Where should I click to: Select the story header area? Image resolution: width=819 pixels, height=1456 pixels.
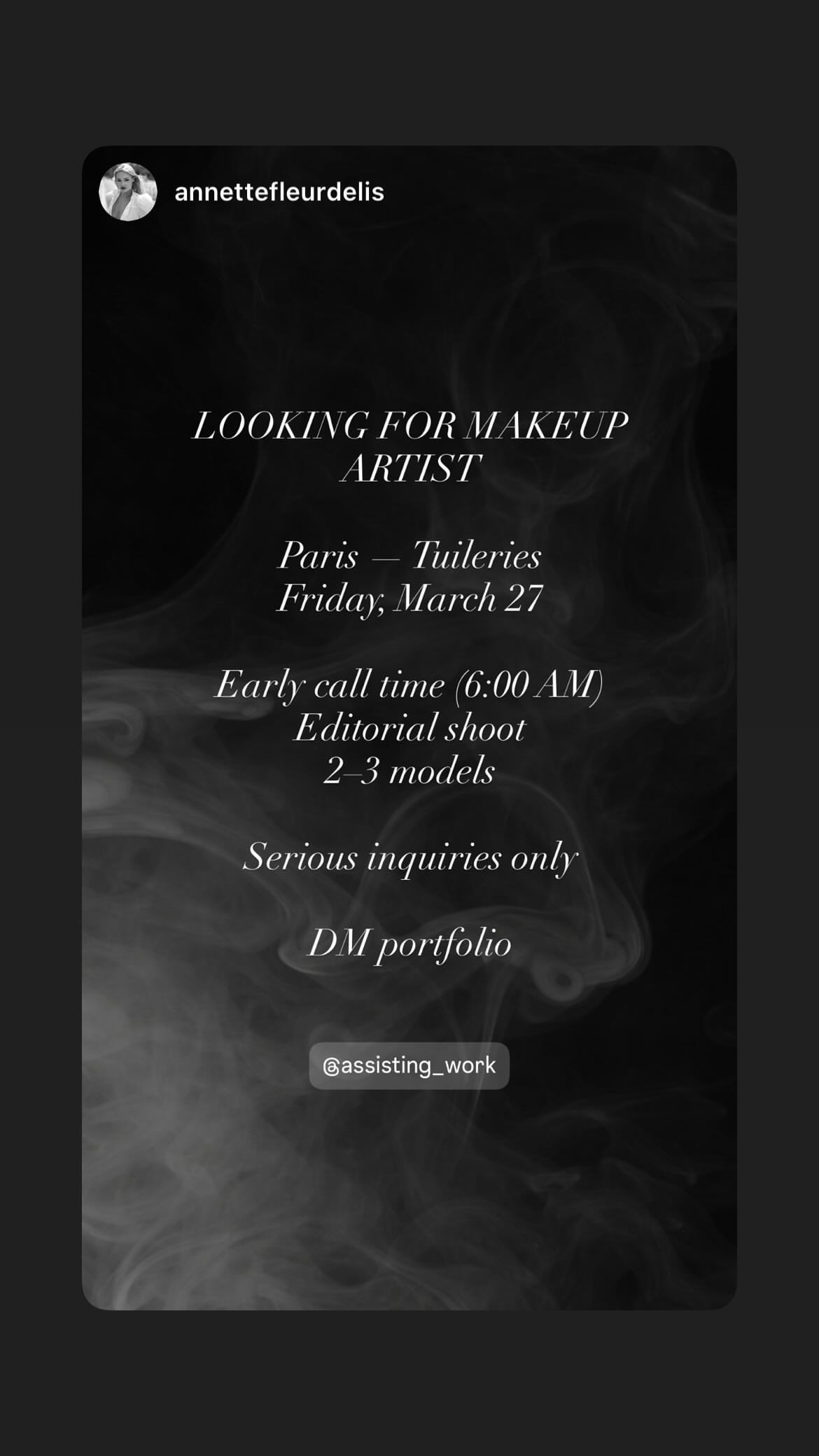(409, 192)
